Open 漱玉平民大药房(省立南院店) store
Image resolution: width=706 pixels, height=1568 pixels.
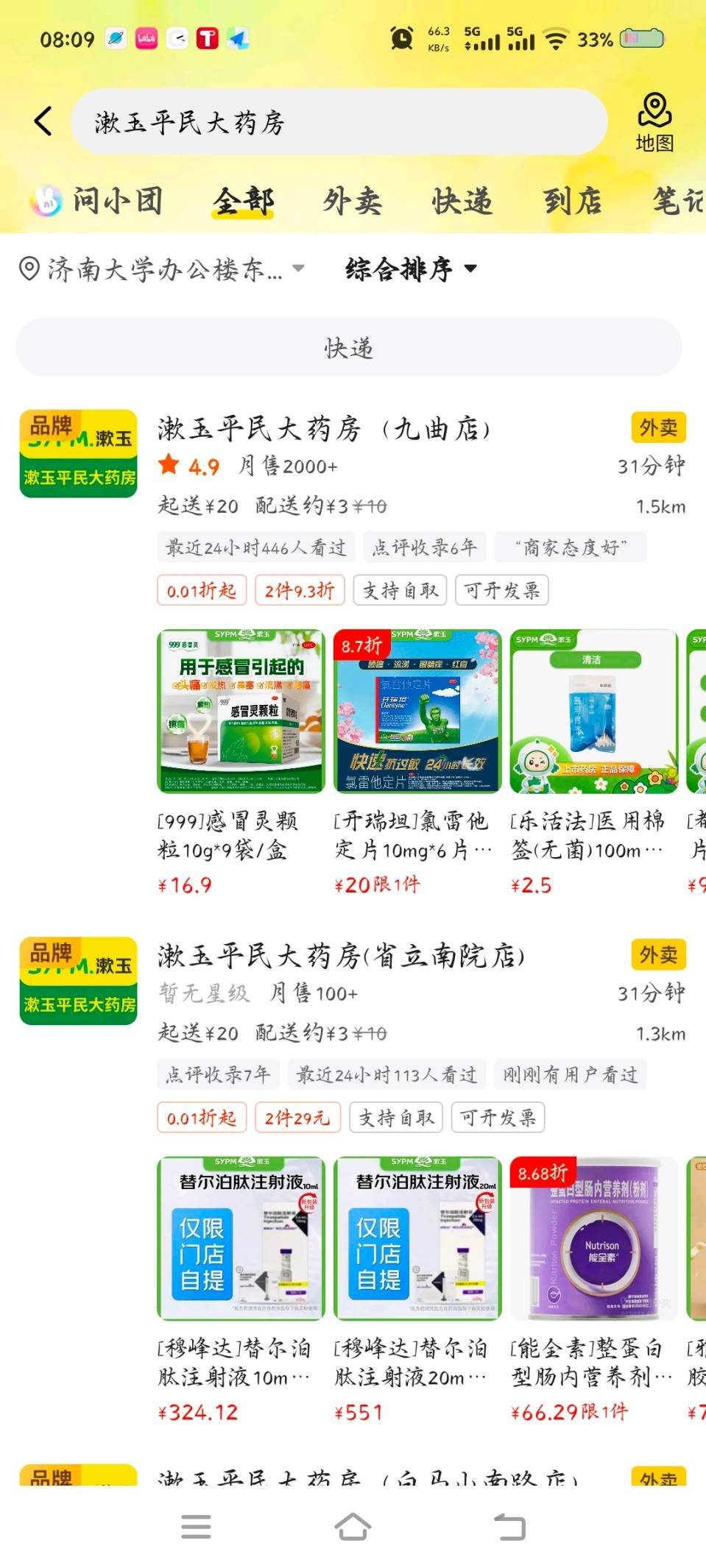(340, 956)
